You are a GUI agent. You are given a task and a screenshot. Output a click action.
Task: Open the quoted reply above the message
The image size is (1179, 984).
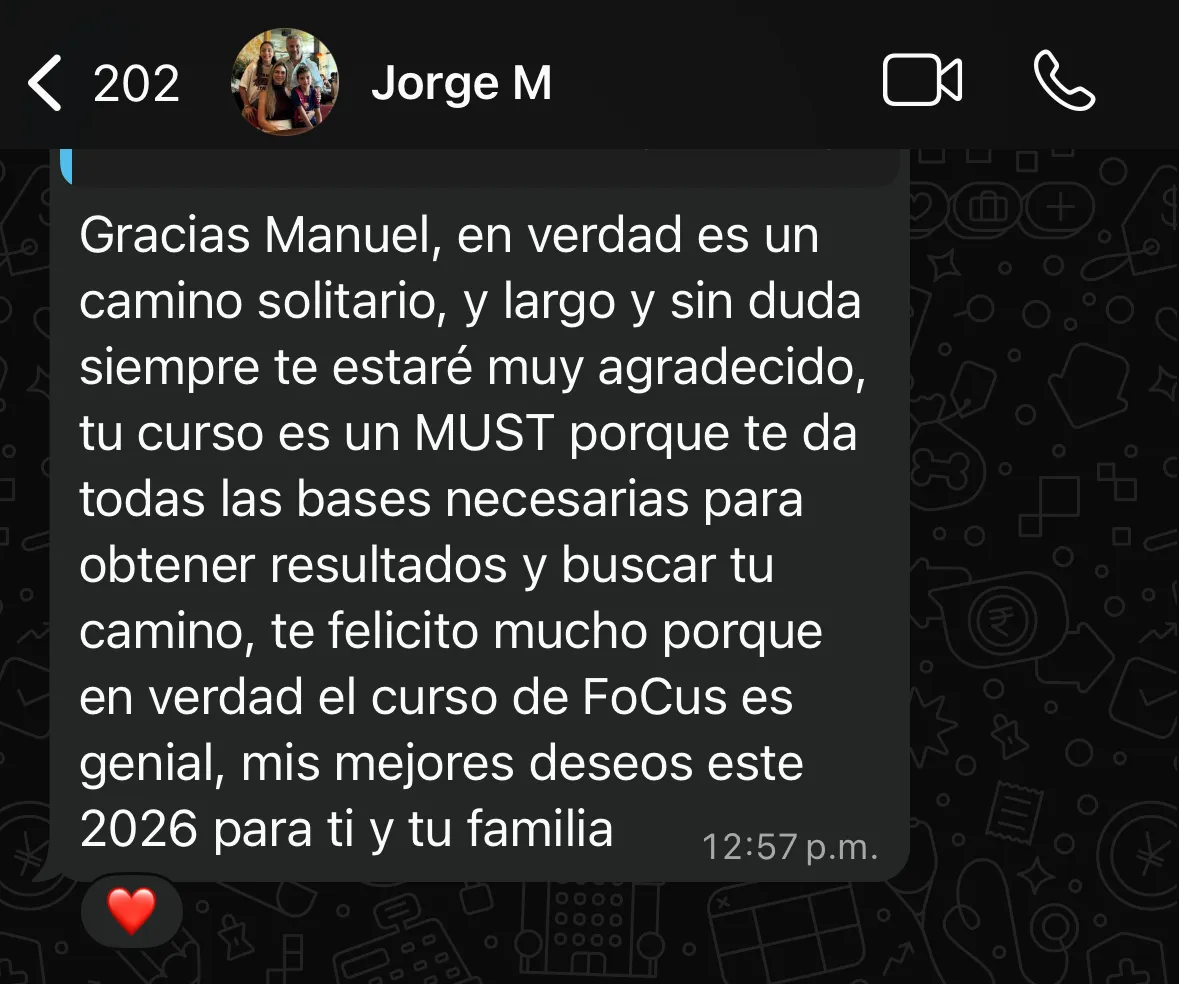click(480, 167)
